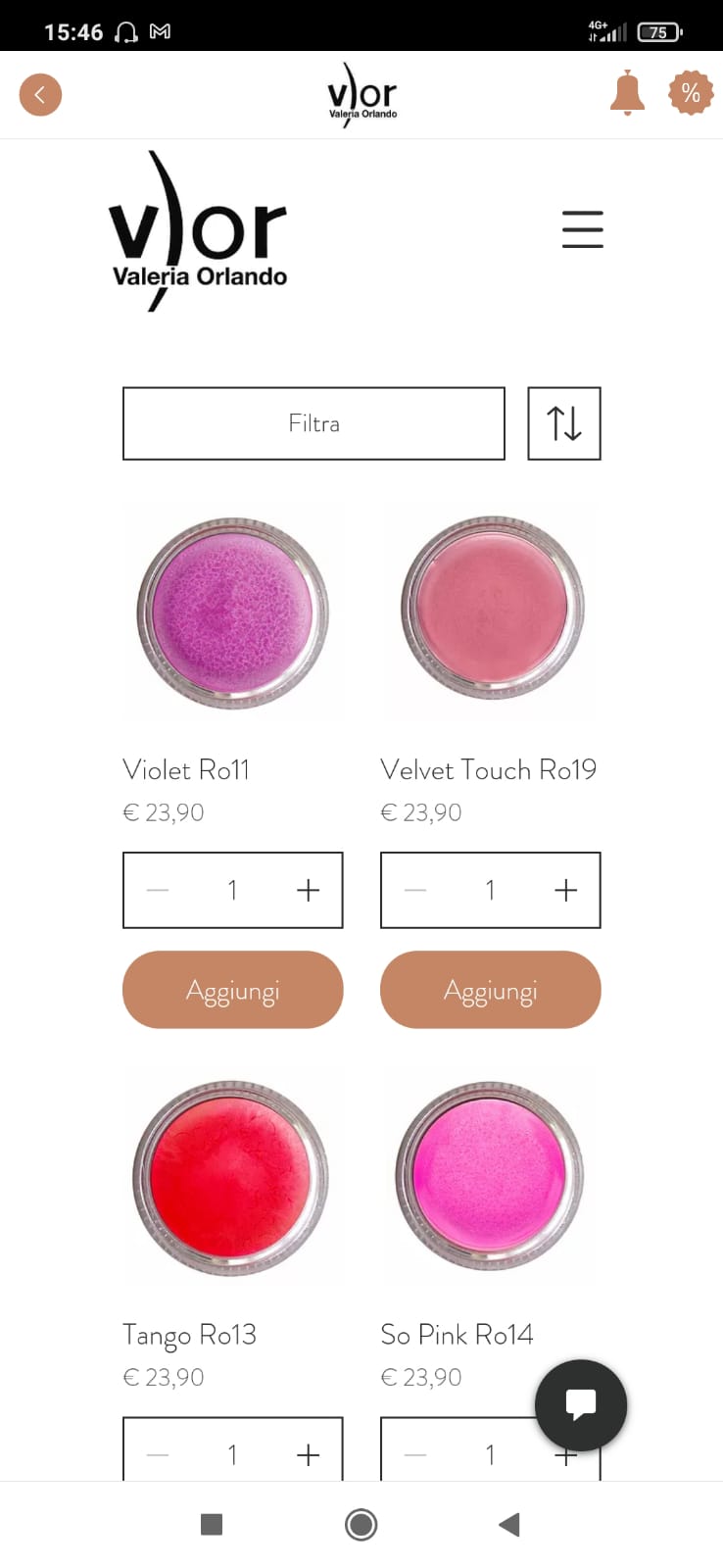This screenshot has height=1568, width=723.
Task: Open the discounts percent badge
Action: (691, 93)
